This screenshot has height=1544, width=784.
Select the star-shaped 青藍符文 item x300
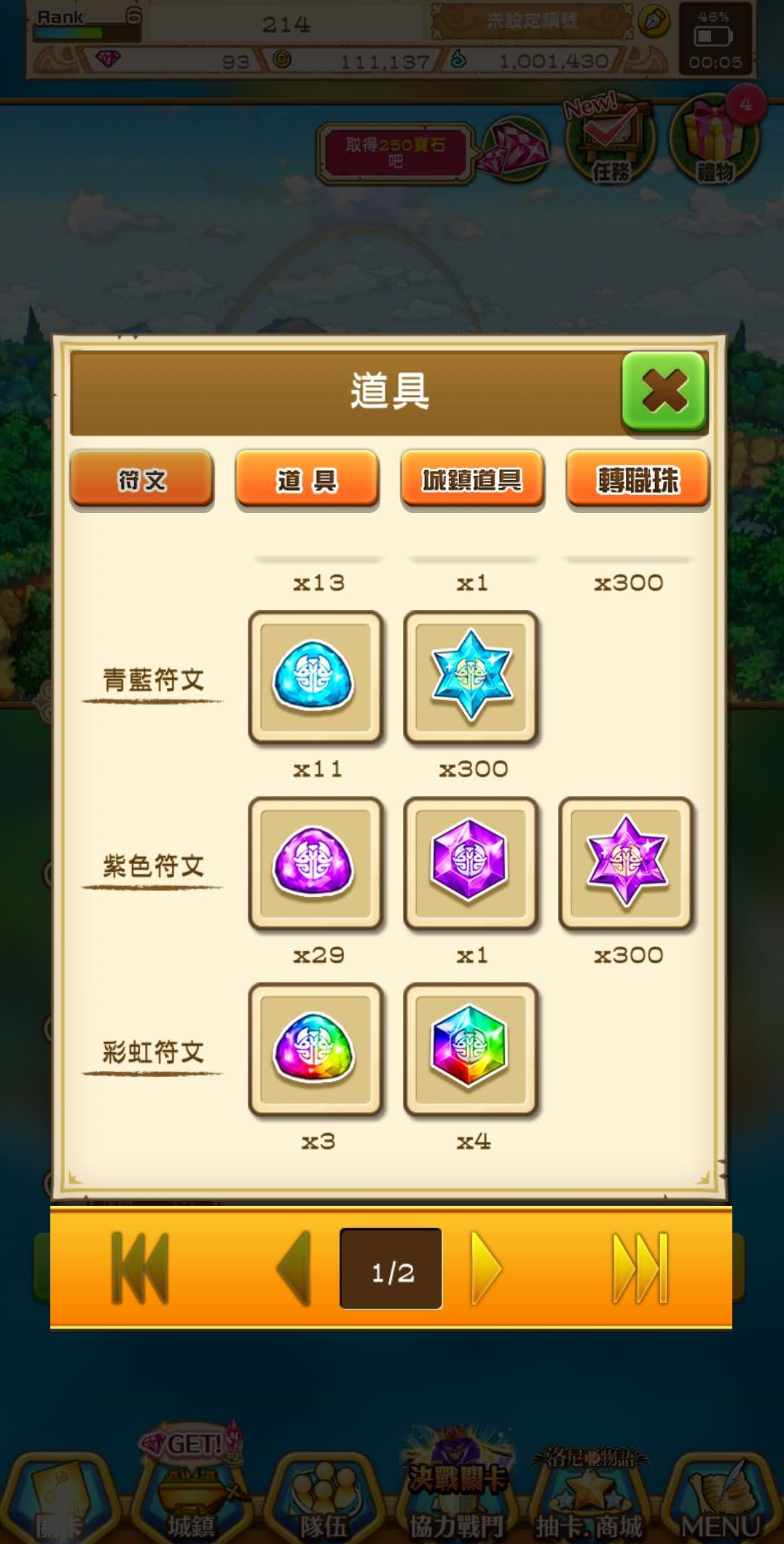point(471,678)
